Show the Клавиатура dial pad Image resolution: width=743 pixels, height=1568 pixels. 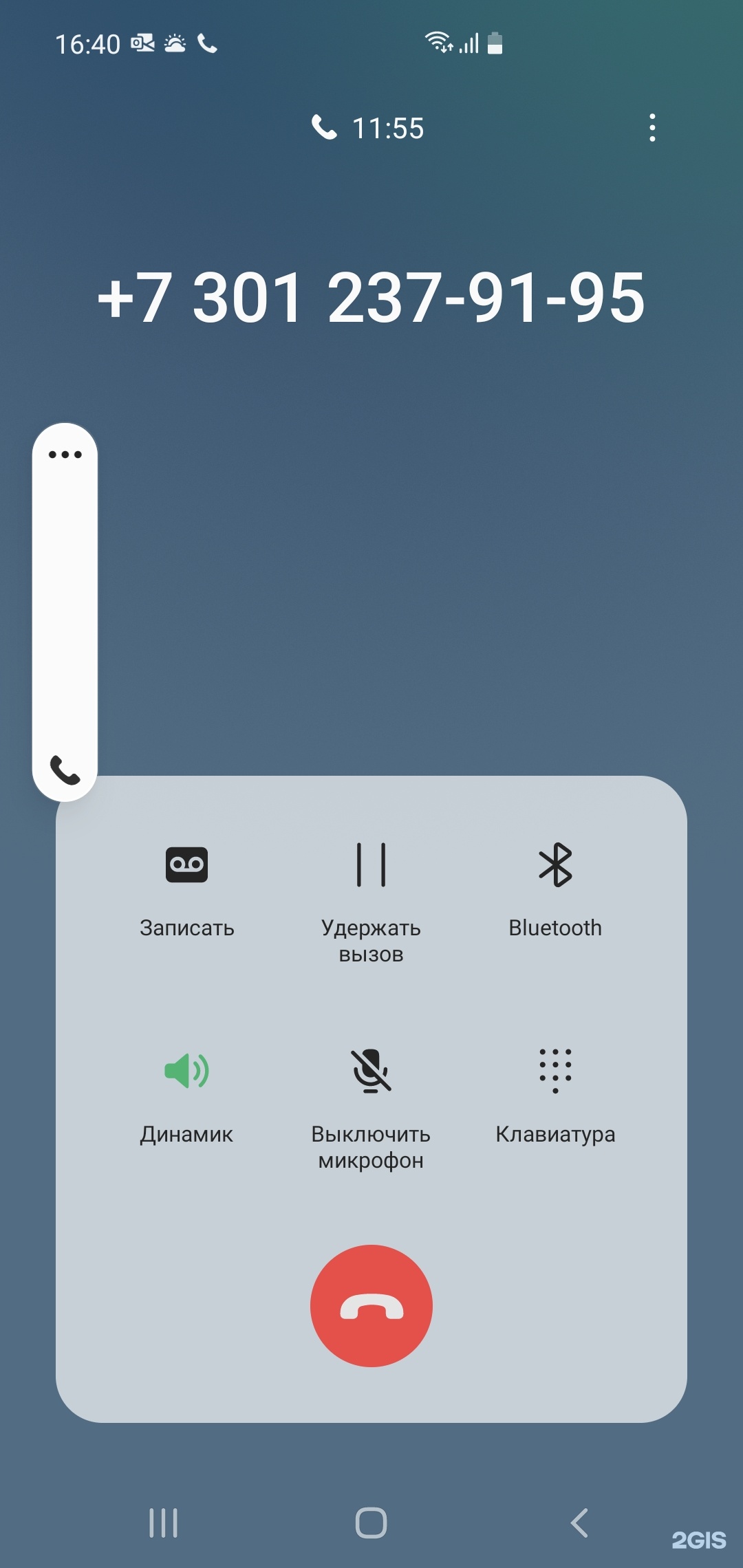coord(555,1095)
